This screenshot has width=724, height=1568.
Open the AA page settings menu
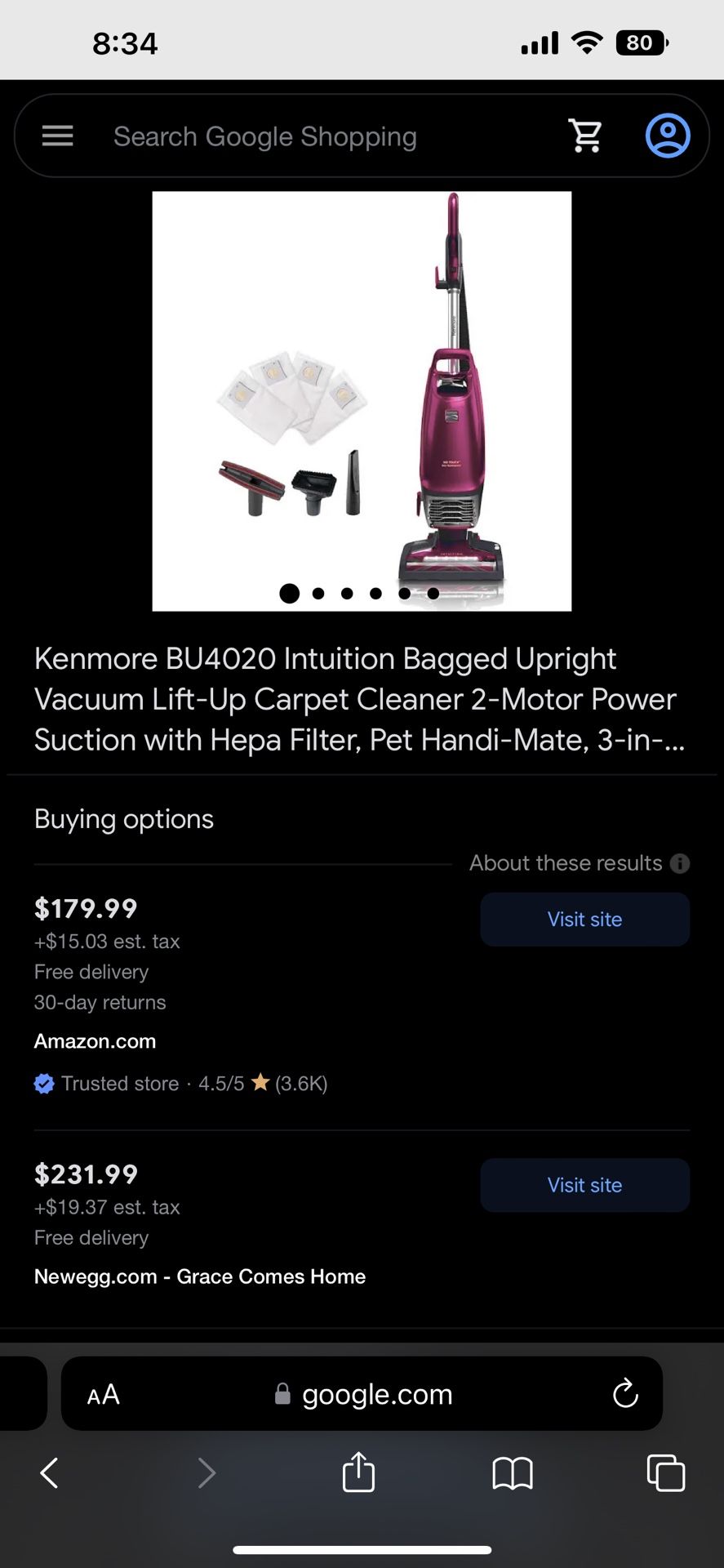104,1394
